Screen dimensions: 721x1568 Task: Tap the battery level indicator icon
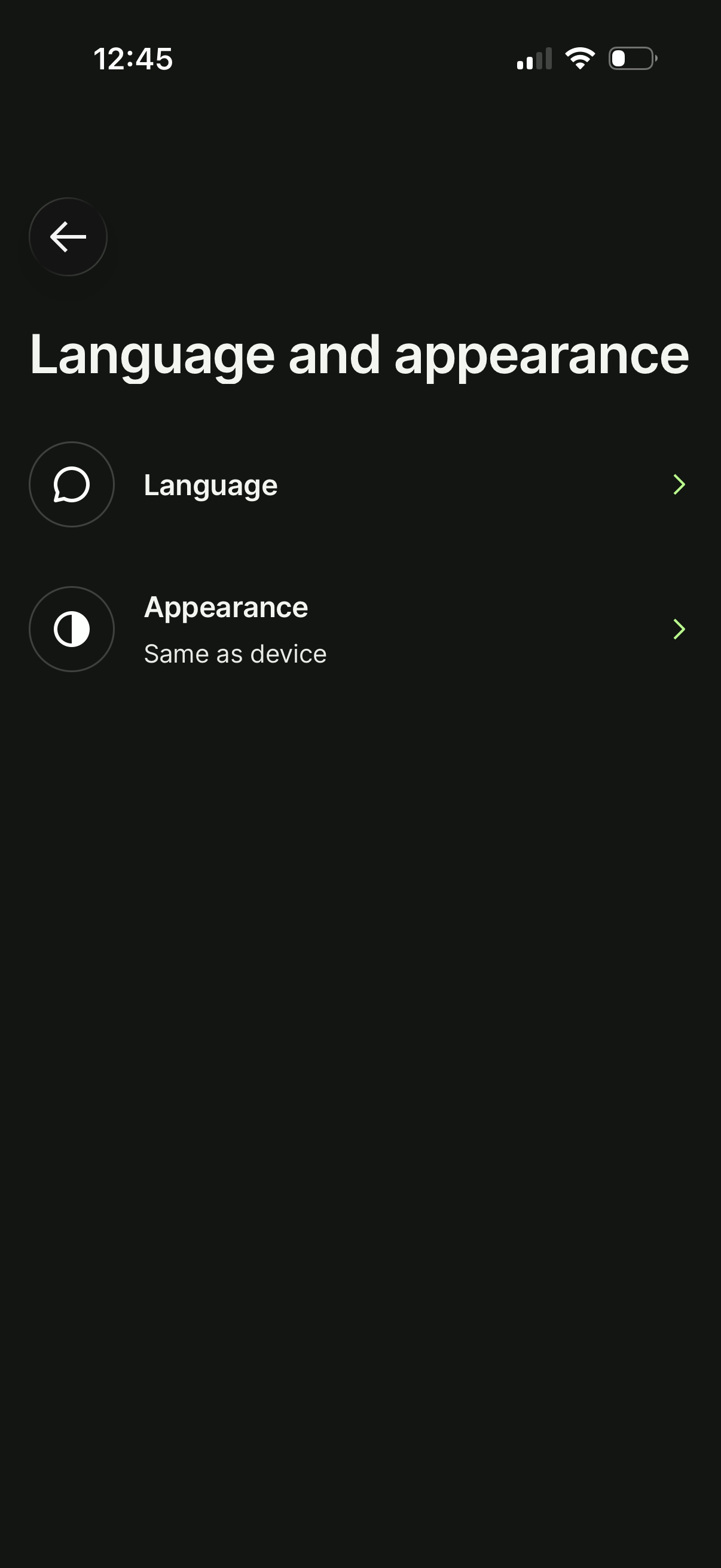pyautogui.click(x=631, y=58)
